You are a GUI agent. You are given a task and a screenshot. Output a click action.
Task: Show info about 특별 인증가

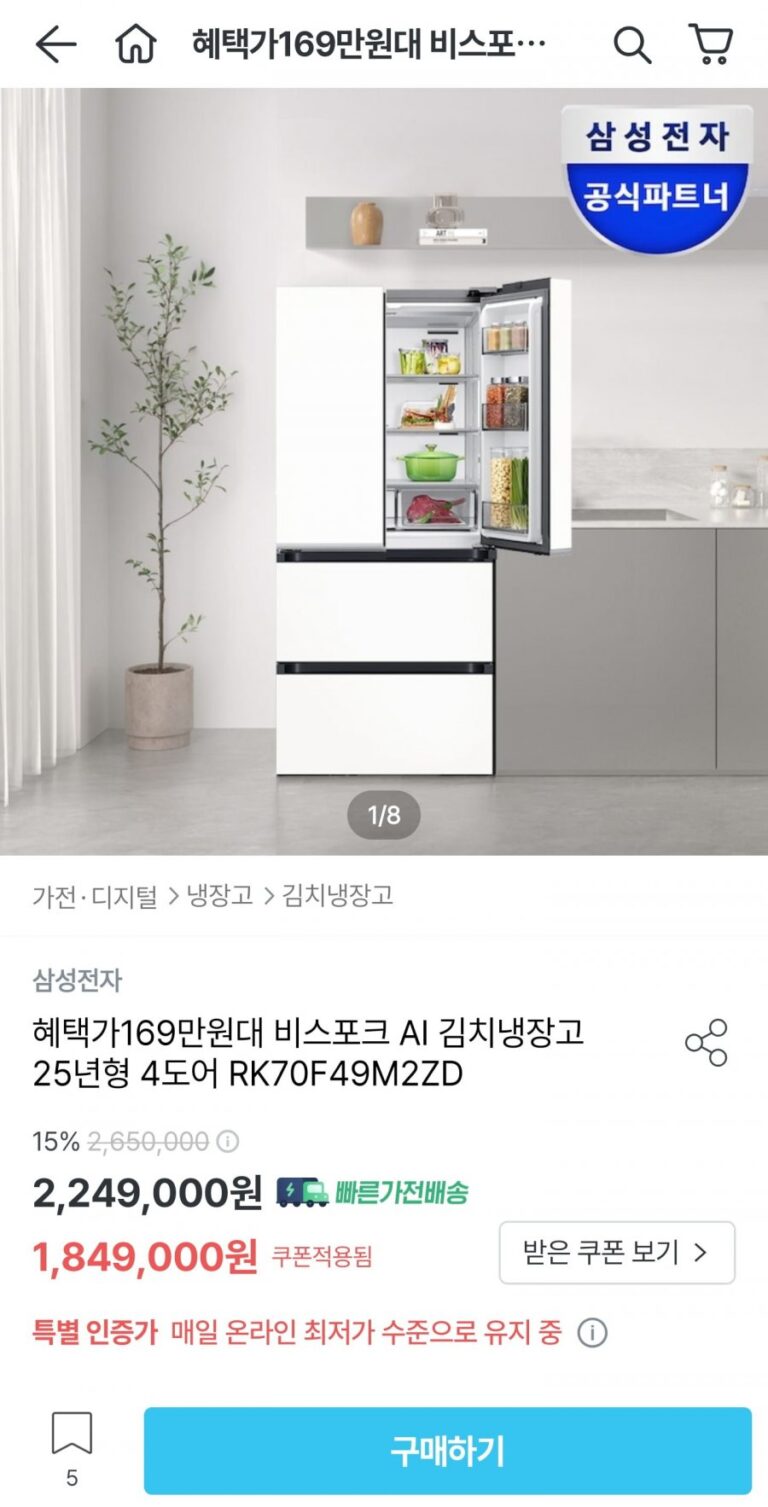(593, 1333)
